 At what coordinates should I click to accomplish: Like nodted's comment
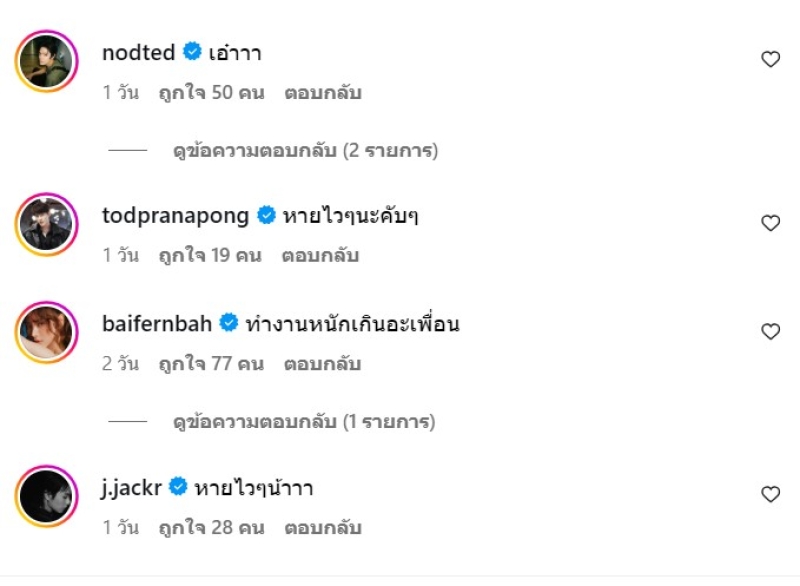pos(770,60)
